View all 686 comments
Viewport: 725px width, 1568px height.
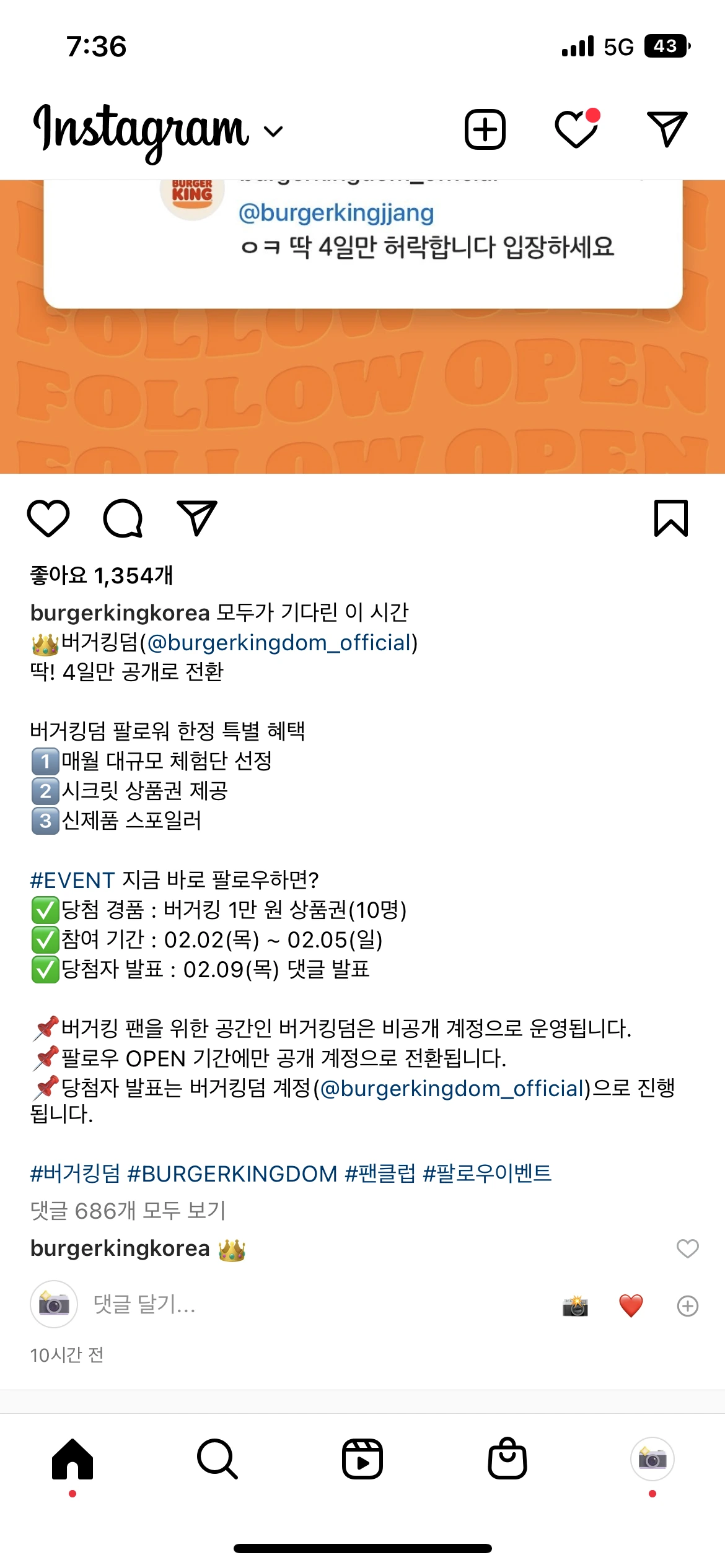(128, 1210)
